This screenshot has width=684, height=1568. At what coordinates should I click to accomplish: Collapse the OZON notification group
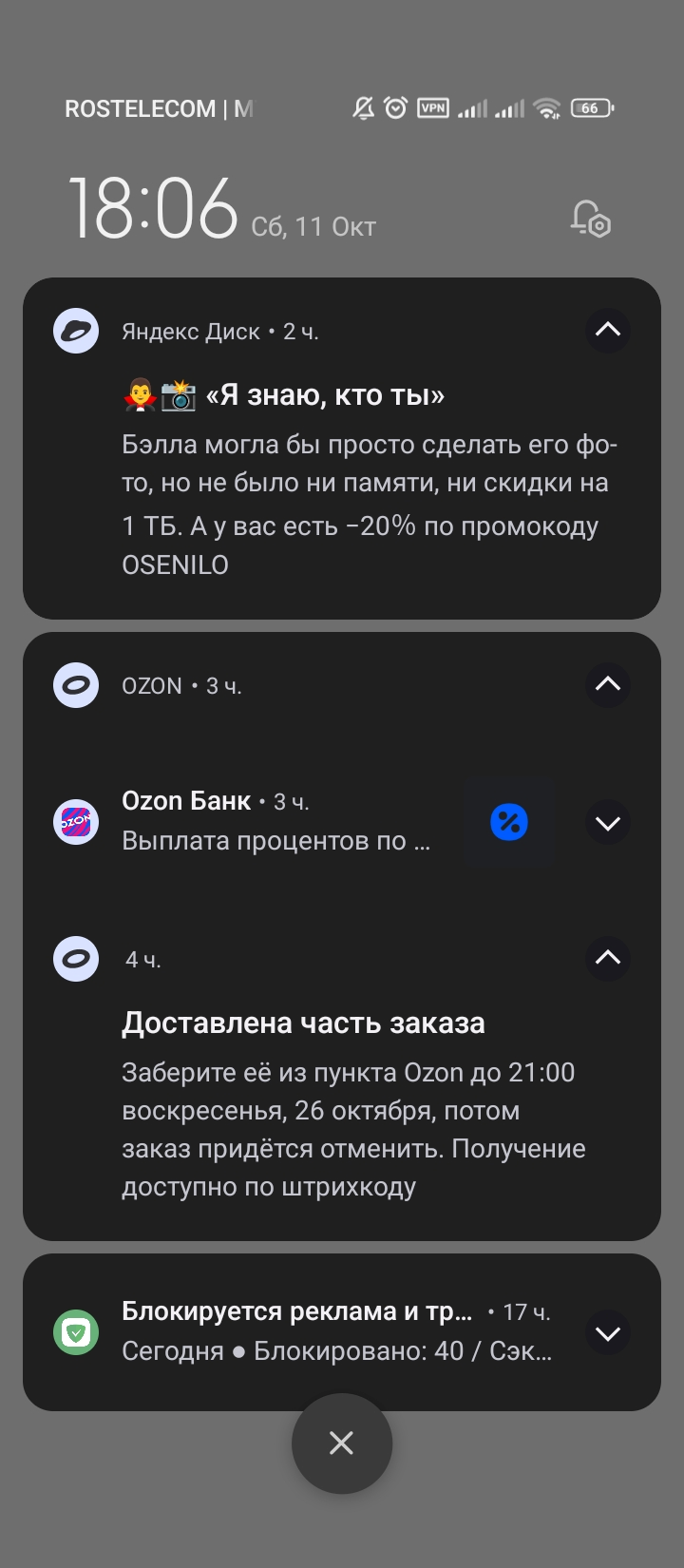[607, 684]
